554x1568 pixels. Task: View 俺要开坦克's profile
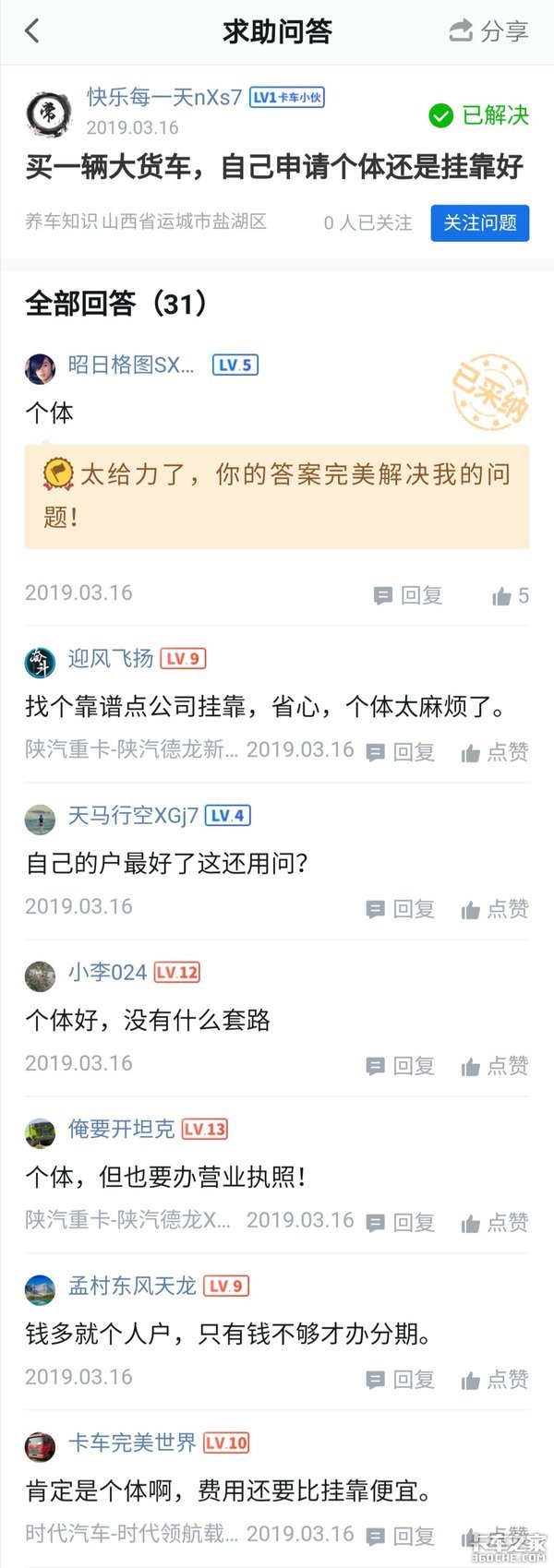(x=120, y=1129)
